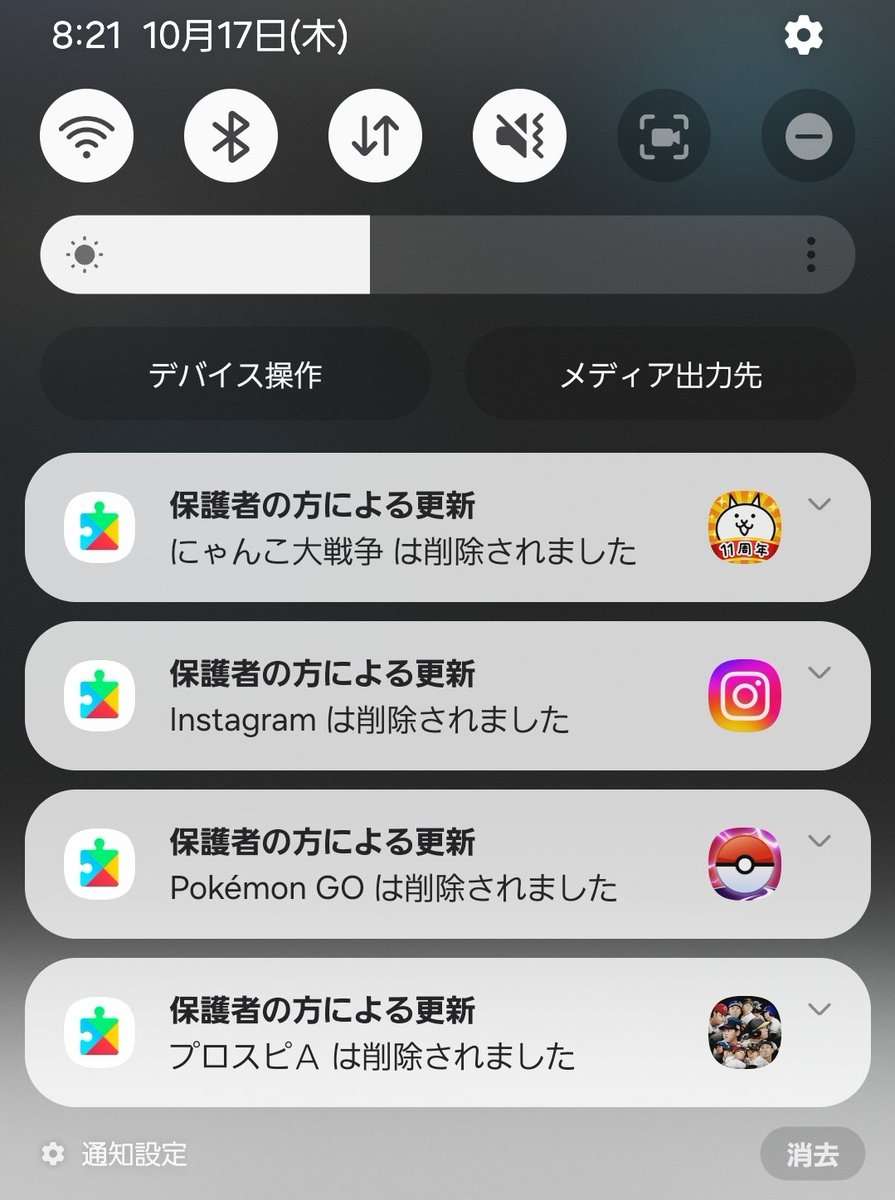895x1200 pixels.
Task: Open the Pokémon GO removed notification
Action: pos(400,864)
